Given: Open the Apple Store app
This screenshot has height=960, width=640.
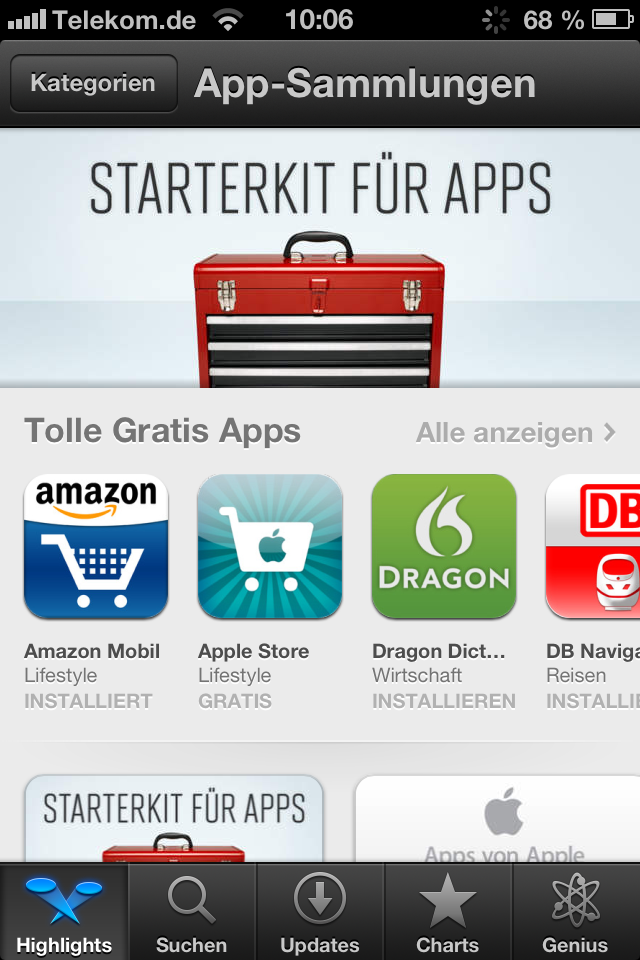Looking at the screenshot, I should (270, 547).
